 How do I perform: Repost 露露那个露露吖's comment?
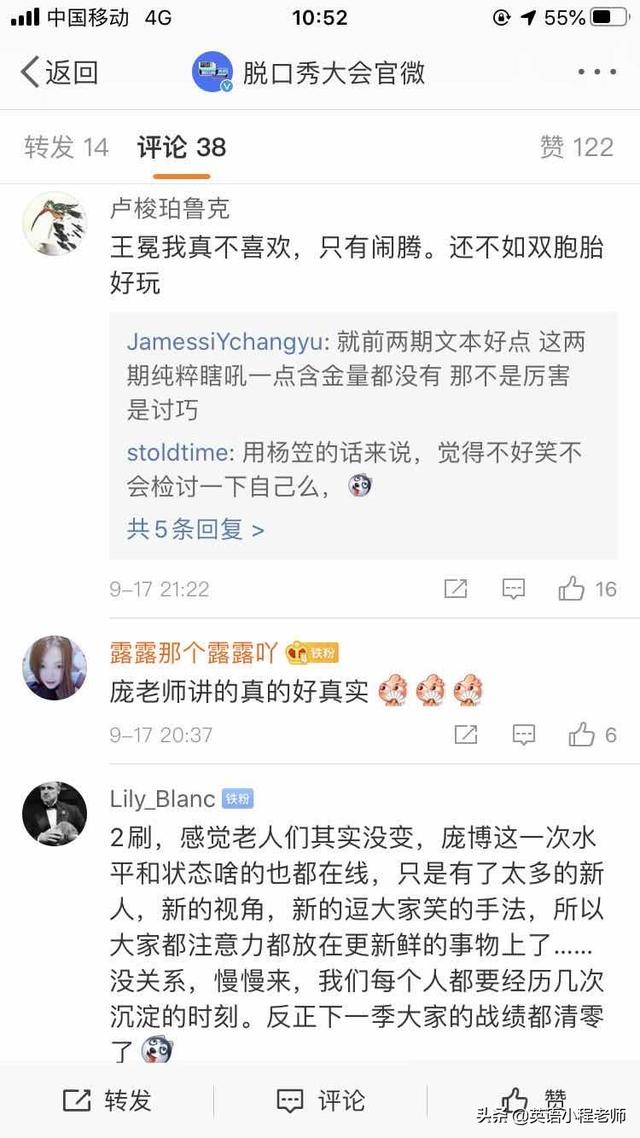(x=466, y=735)
